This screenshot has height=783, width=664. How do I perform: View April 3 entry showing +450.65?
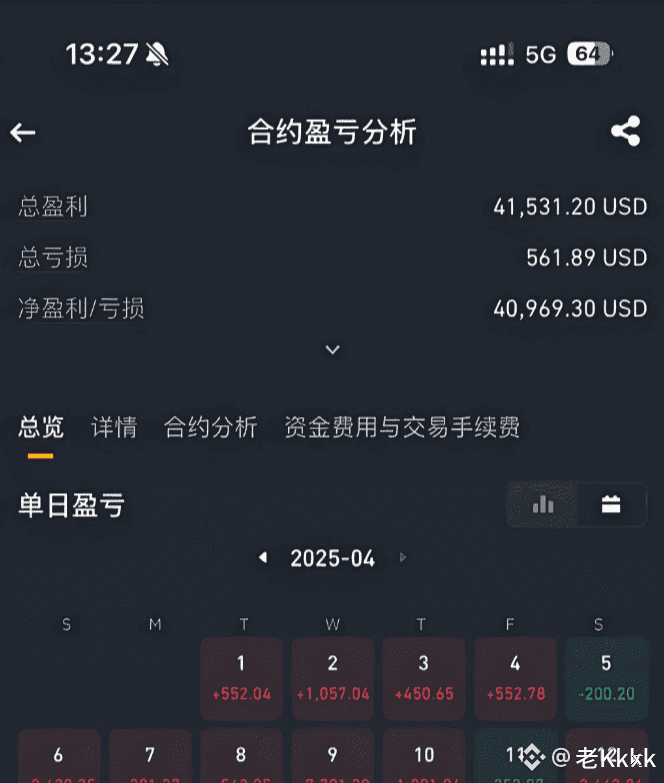[x=423, y=678]
